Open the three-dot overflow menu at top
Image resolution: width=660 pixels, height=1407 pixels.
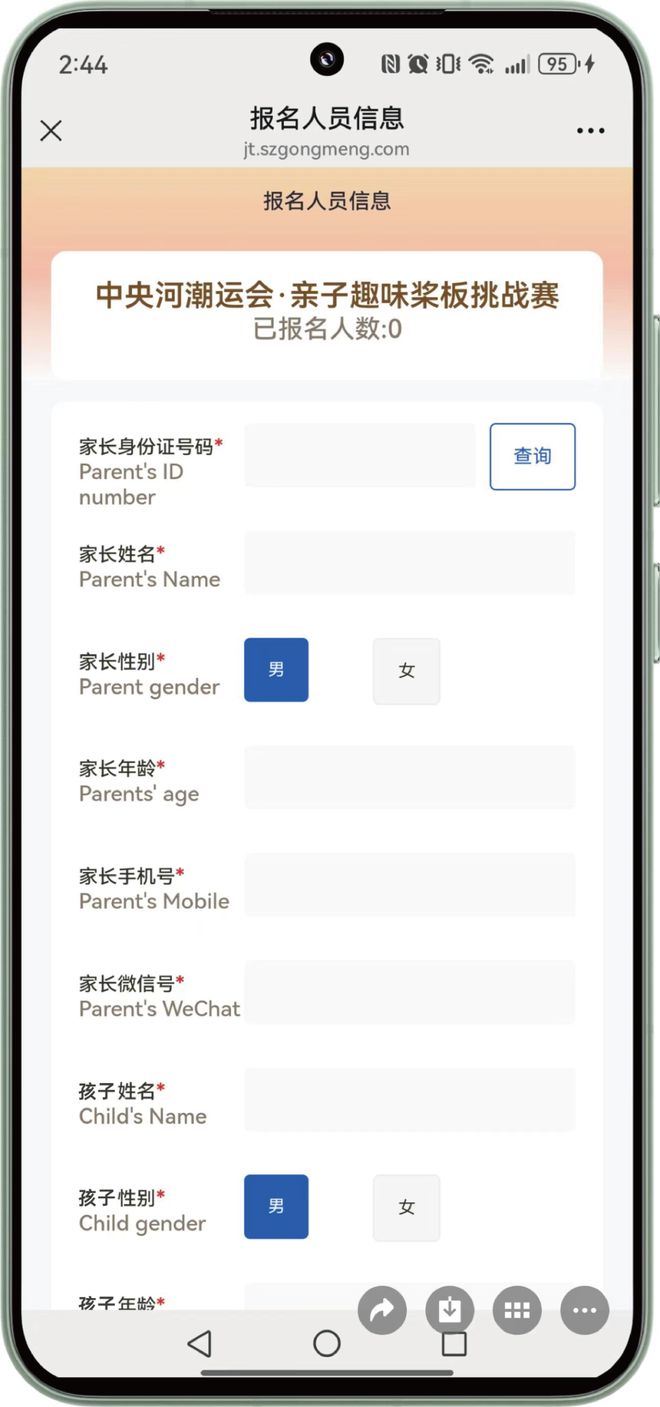tap(590, 131)
